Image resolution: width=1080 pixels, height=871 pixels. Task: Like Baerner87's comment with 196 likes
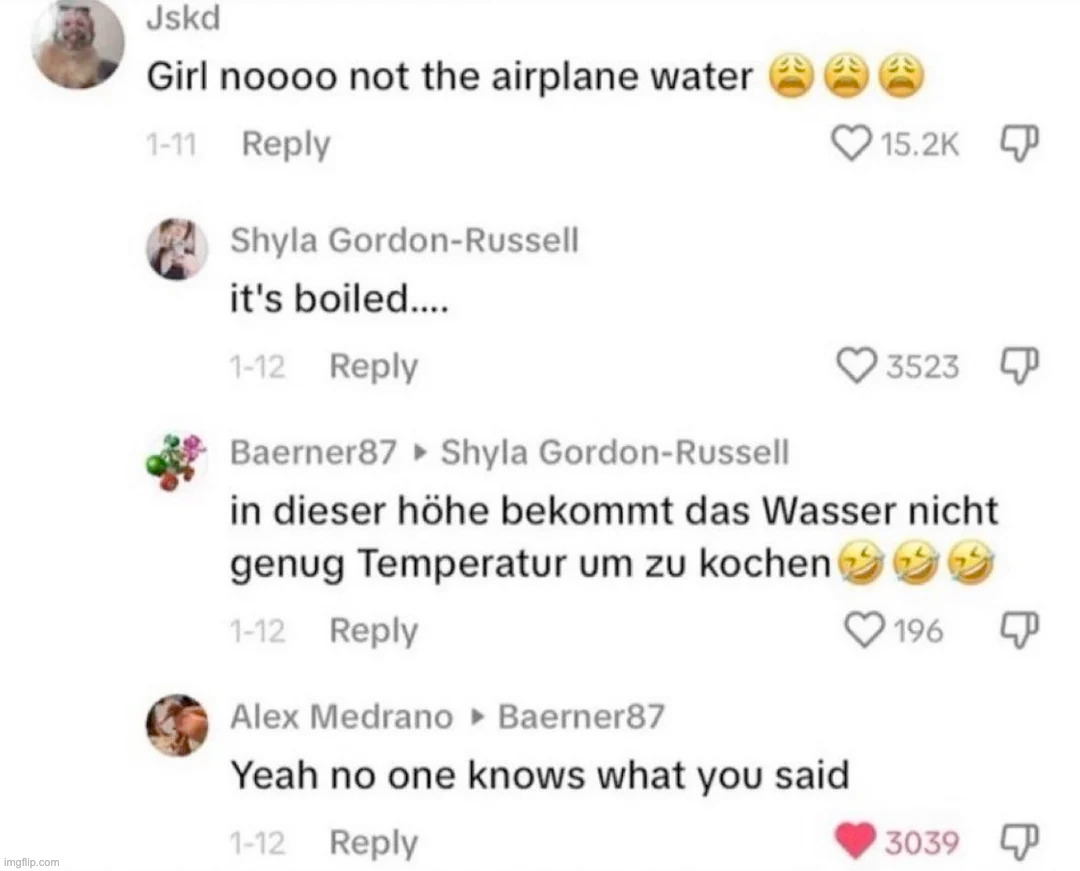(863, 631)
